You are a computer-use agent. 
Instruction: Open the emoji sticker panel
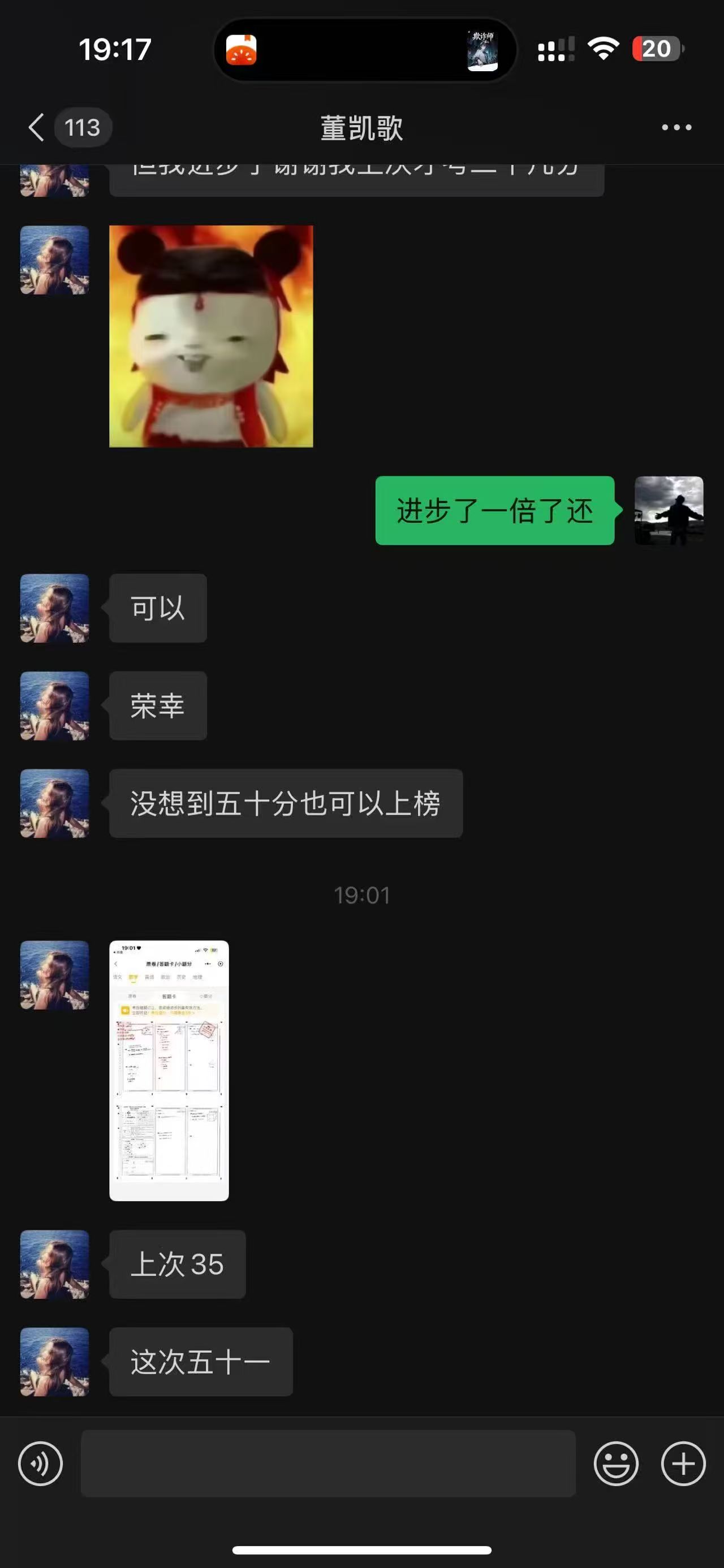(615, 1463)
